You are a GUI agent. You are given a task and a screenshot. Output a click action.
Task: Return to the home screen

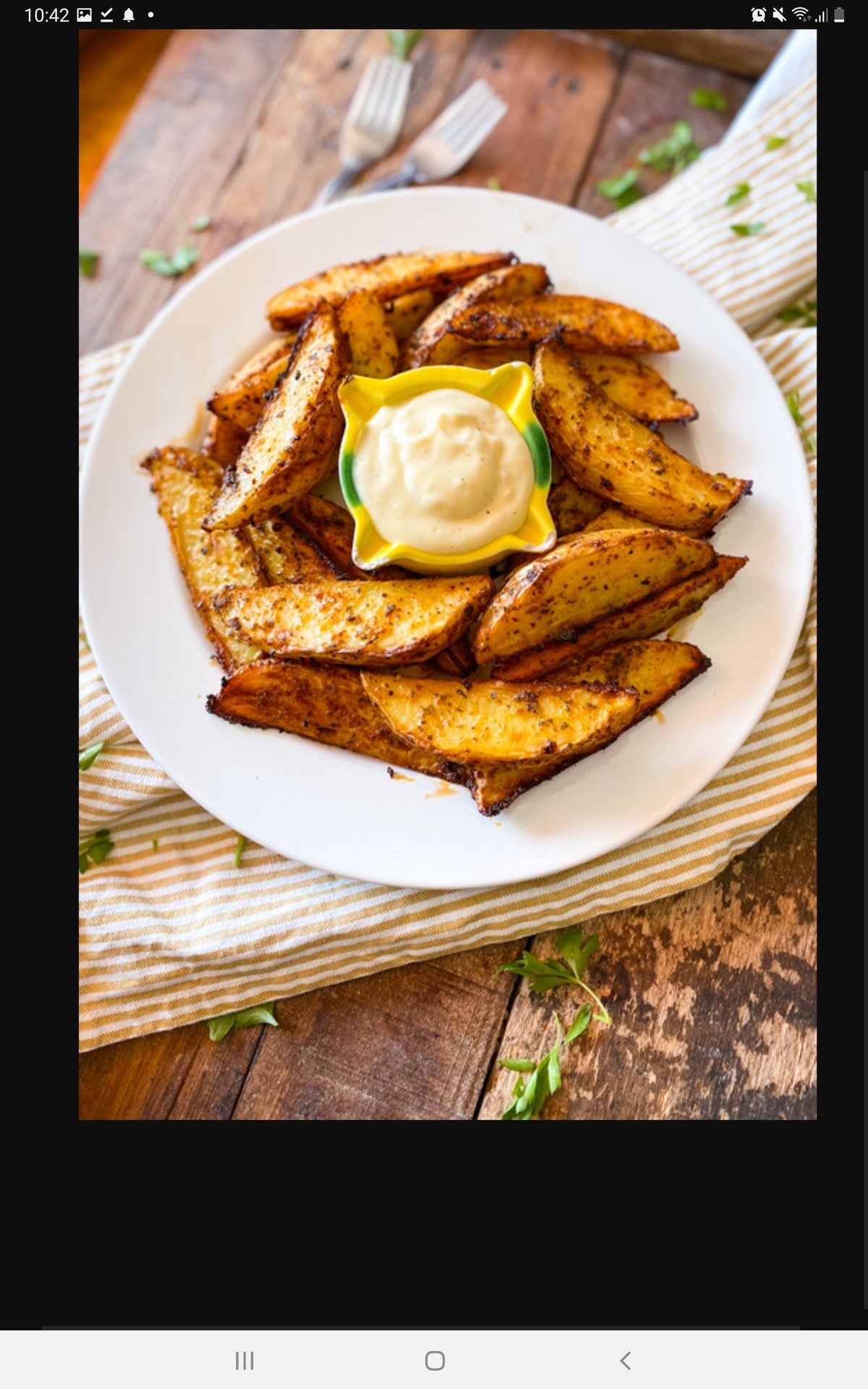(x=435, y=1361)
